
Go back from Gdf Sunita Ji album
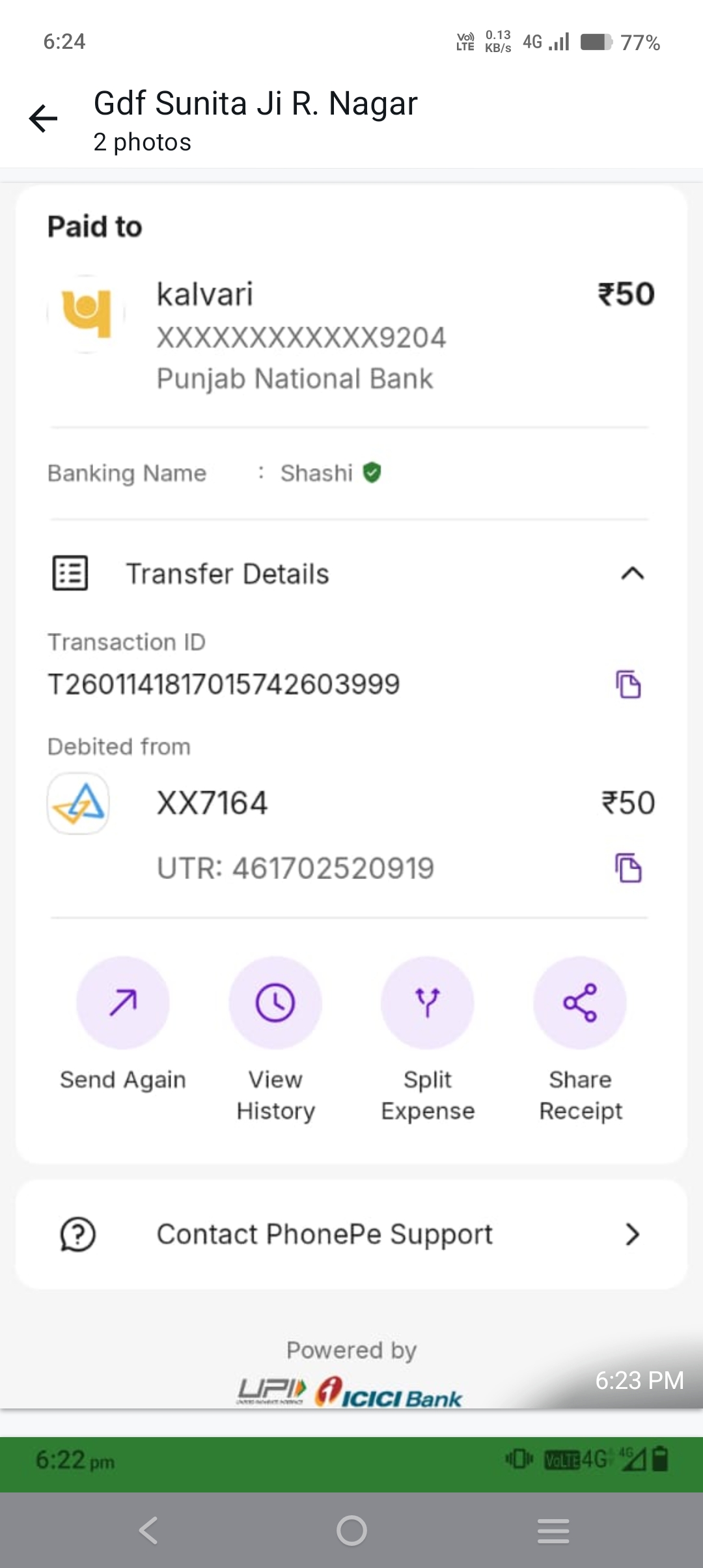[x=44, y=119]
